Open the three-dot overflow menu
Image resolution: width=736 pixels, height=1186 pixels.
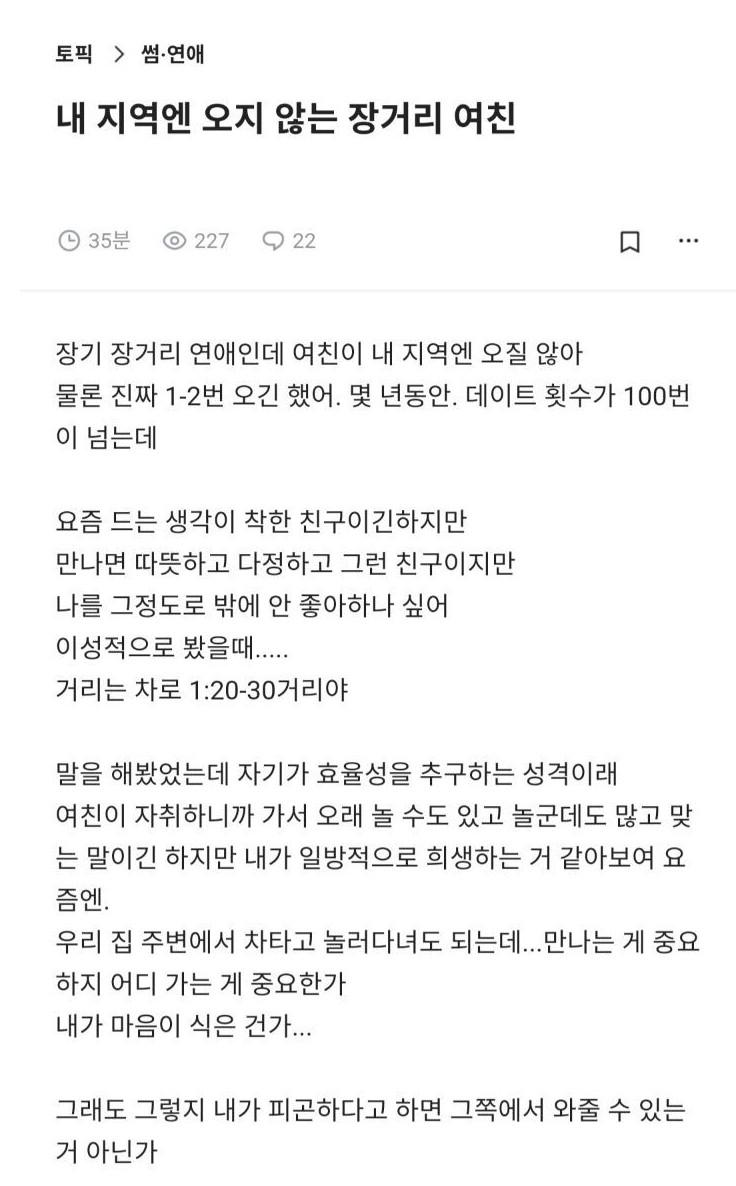coord(688,241)
